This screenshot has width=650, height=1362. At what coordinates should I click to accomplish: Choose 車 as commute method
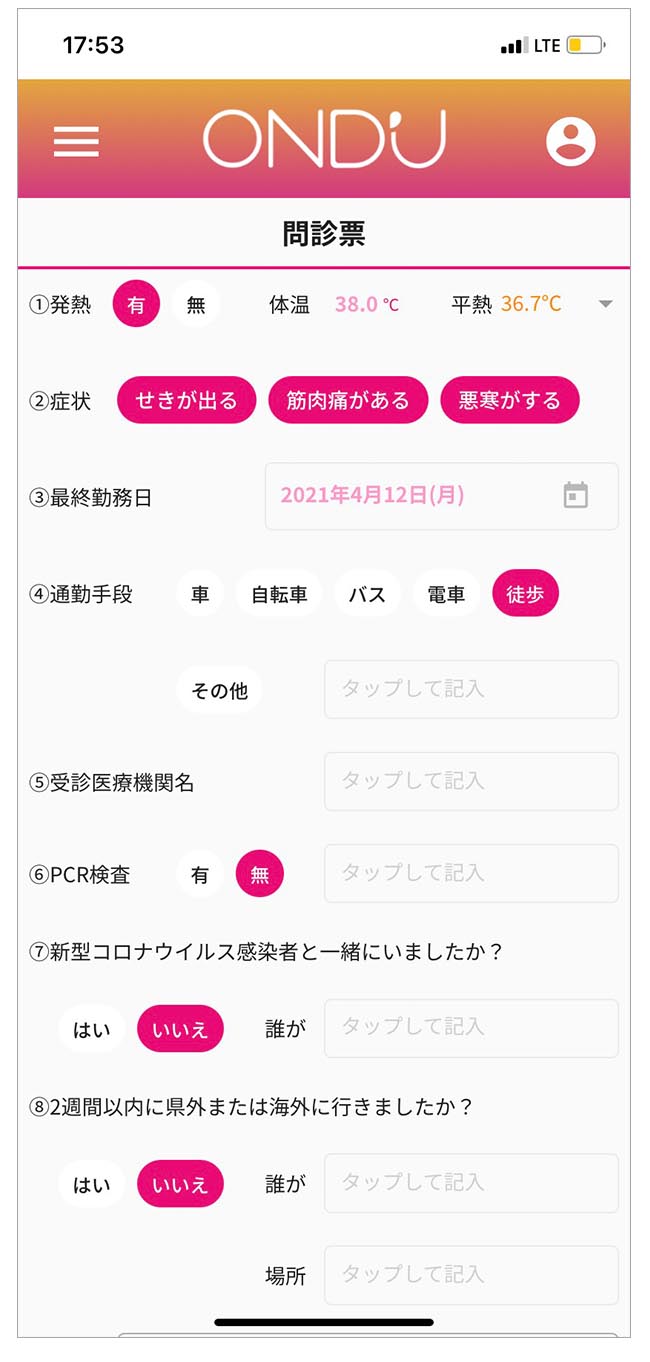(x=200, y=595)
